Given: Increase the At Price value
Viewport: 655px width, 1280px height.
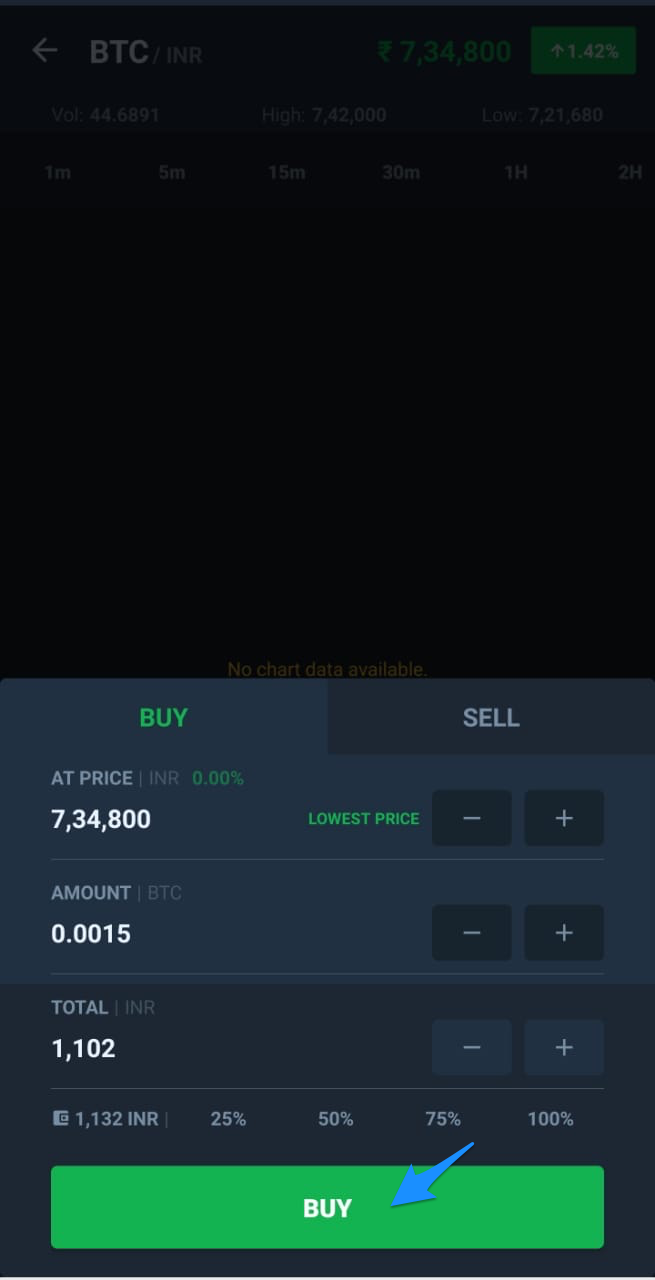Looking at the screenshot, I should [564, 818].
